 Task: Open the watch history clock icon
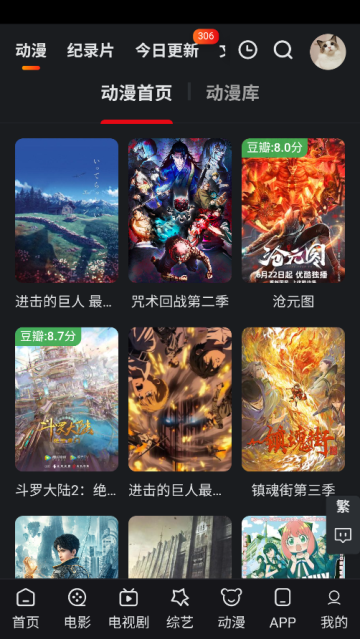248,51
